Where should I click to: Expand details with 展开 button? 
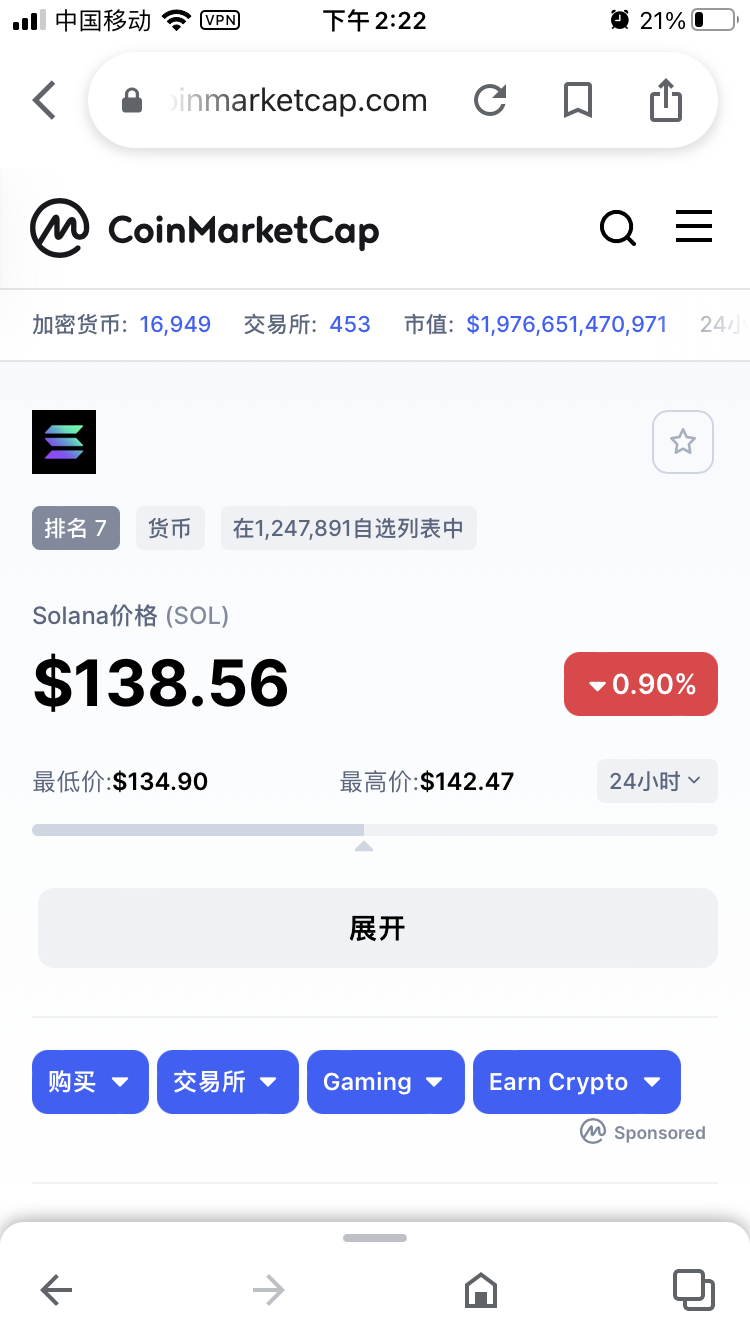click(378, 928)
